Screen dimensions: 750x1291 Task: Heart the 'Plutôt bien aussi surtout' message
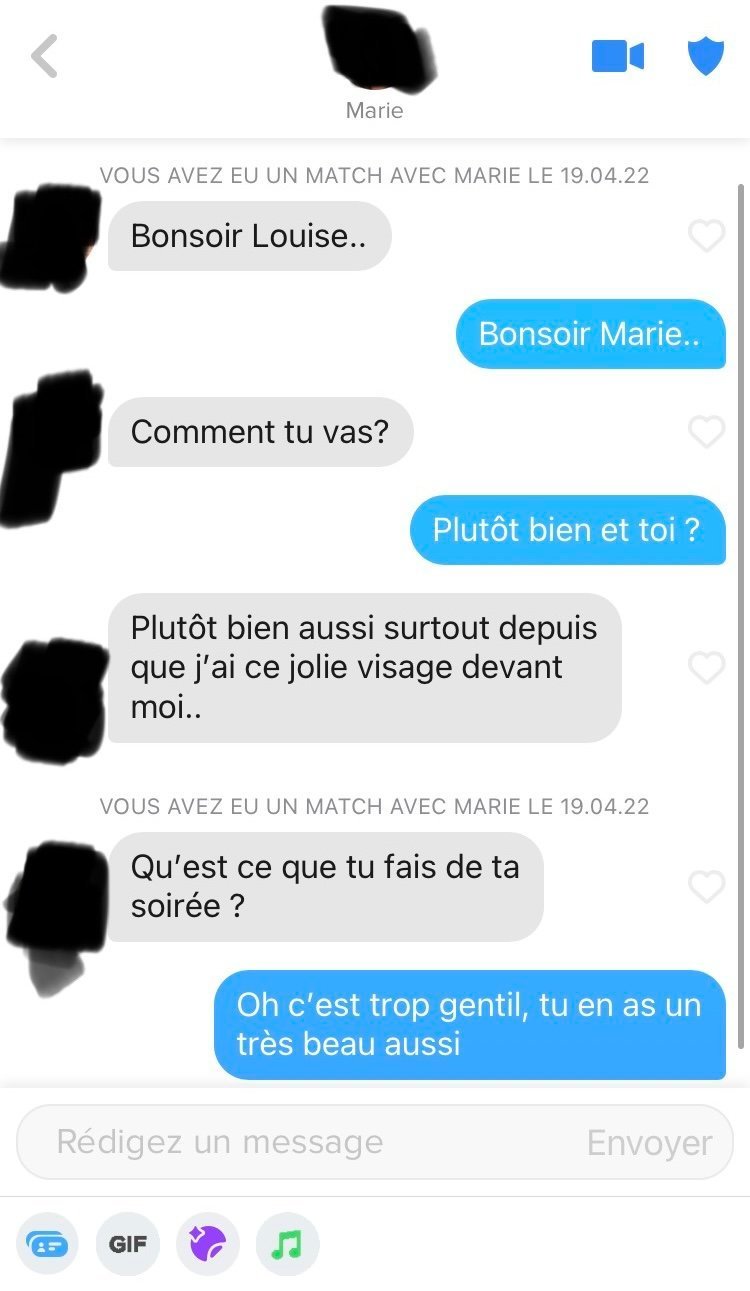coord(707,668)
